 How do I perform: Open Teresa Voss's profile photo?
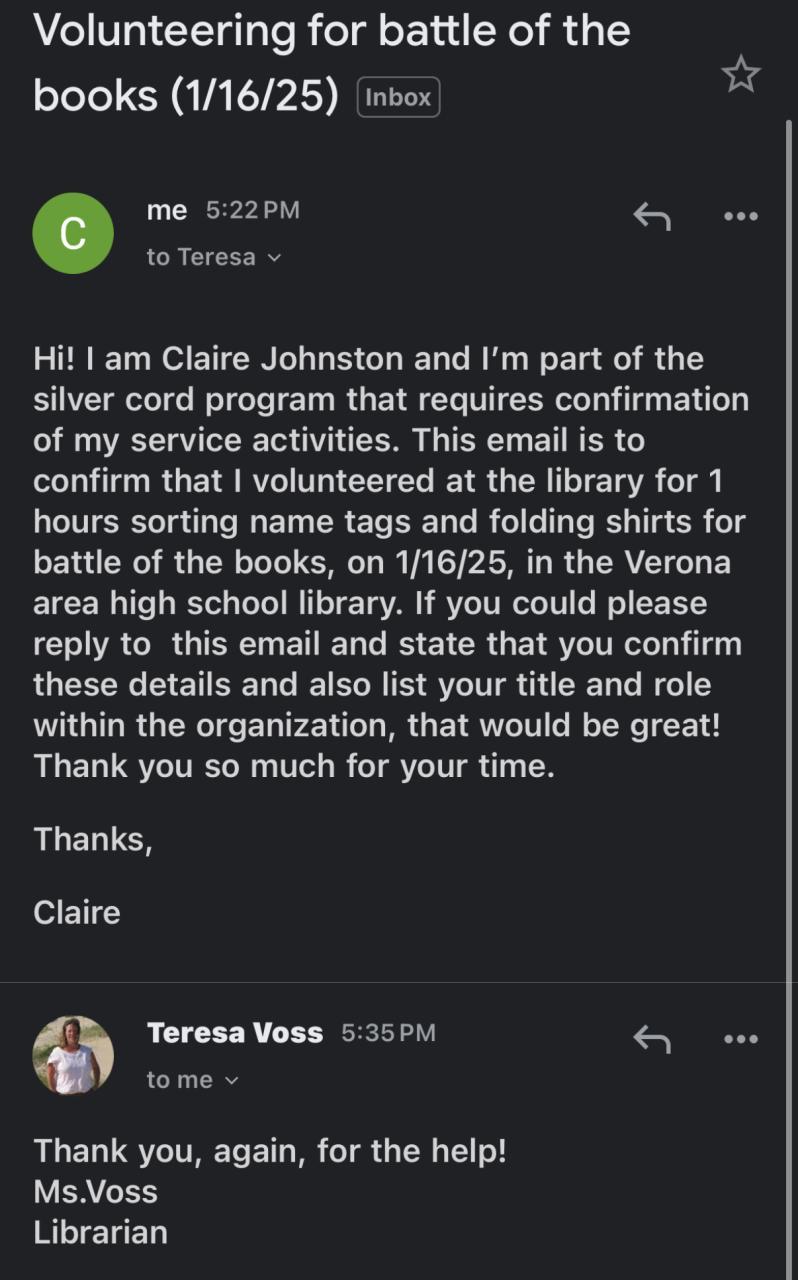coord(73,1055)
